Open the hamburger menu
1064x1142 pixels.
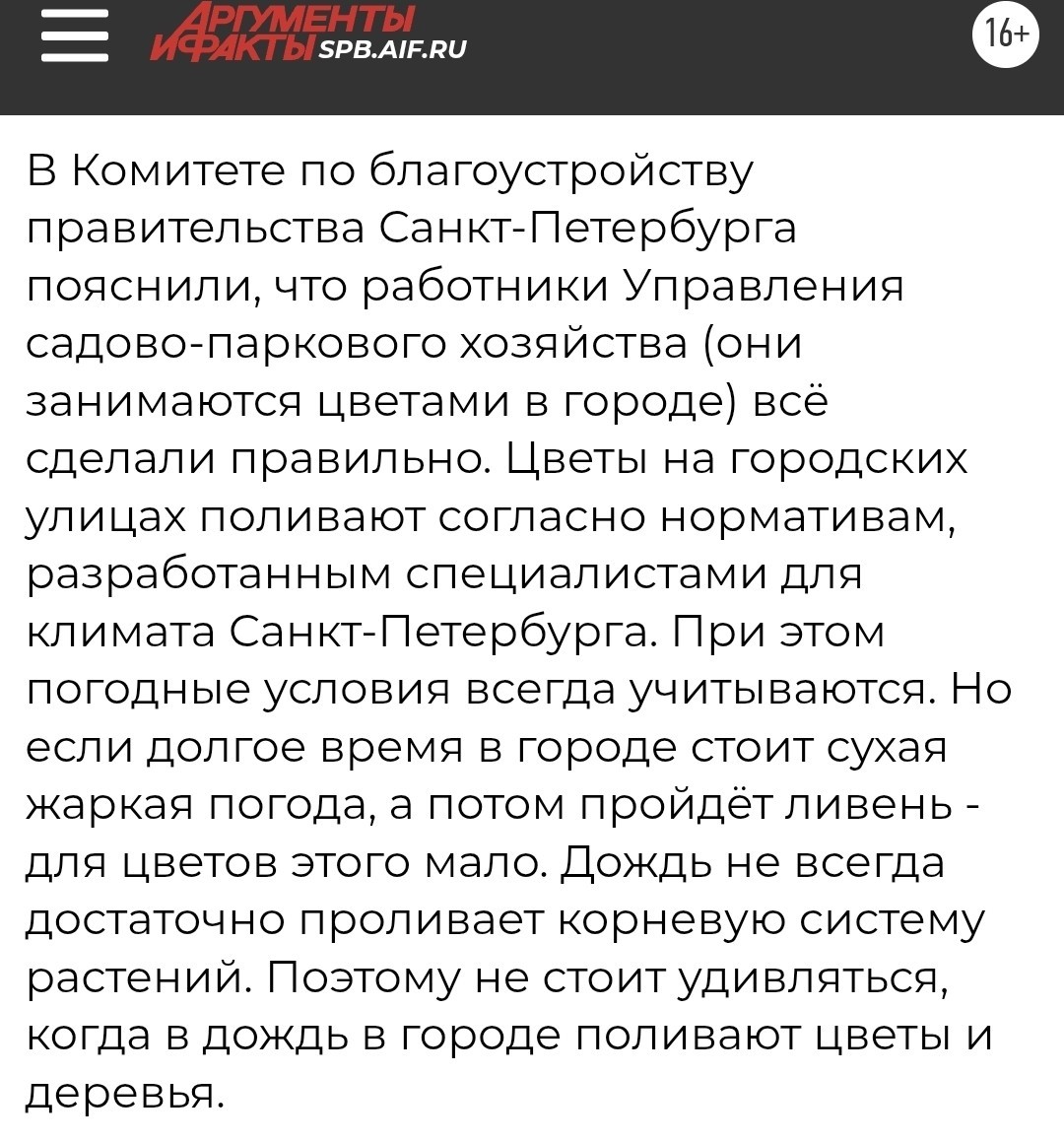(74, 34)
